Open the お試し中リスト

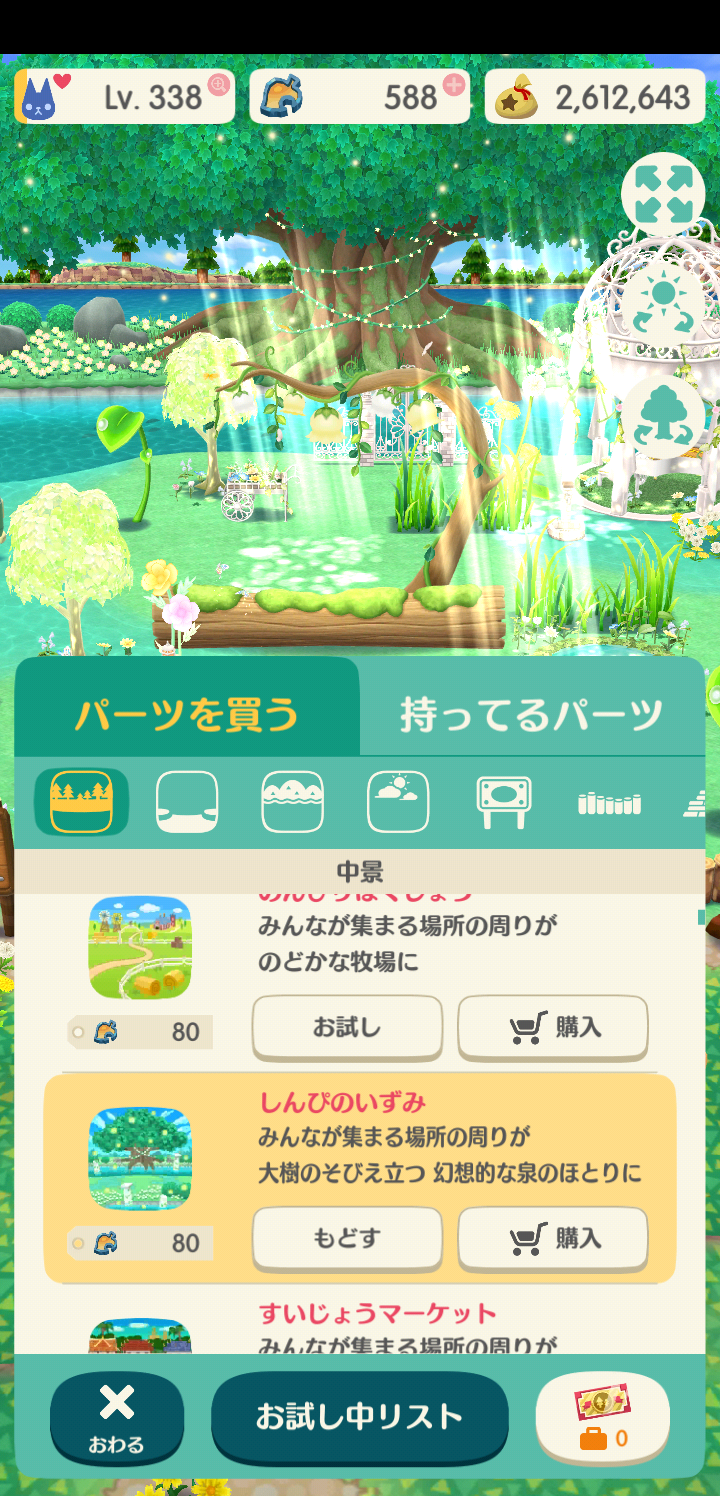coord(359,1416)
